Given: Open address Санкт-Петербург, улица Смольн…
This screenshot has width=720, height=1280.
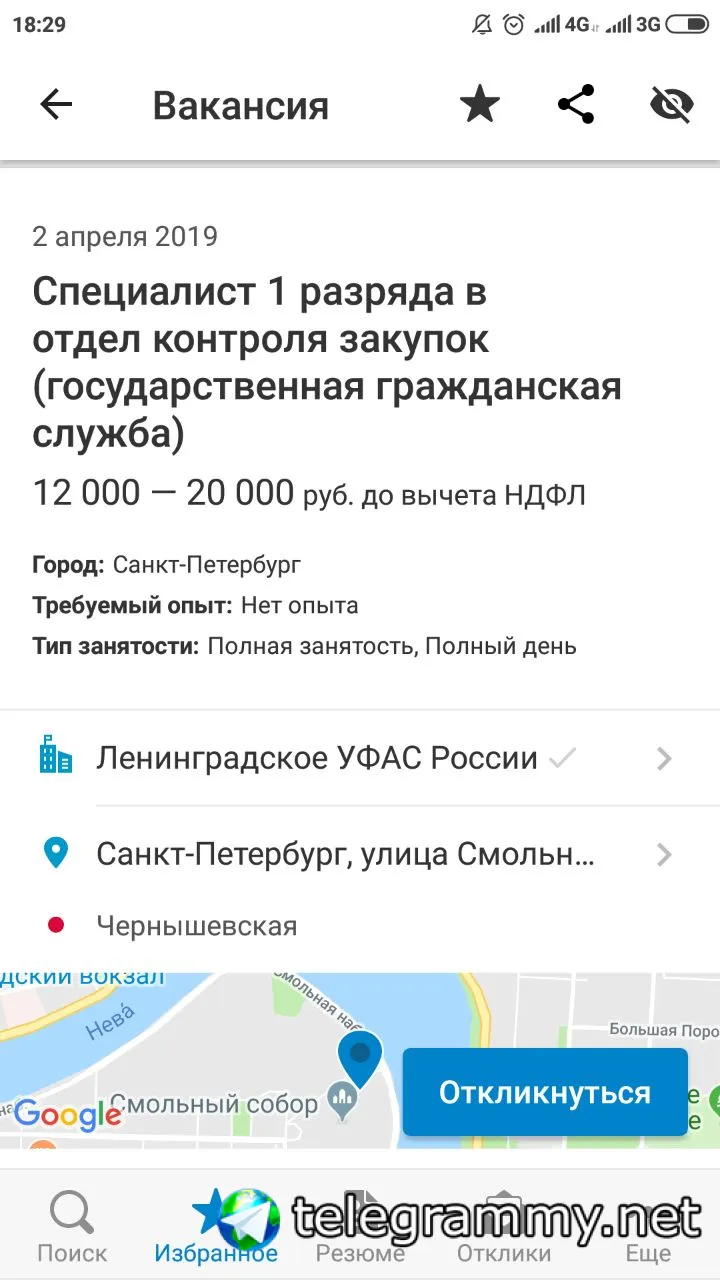Looking at the screenshot, I should pyautogui.click(x=360, y=855).
